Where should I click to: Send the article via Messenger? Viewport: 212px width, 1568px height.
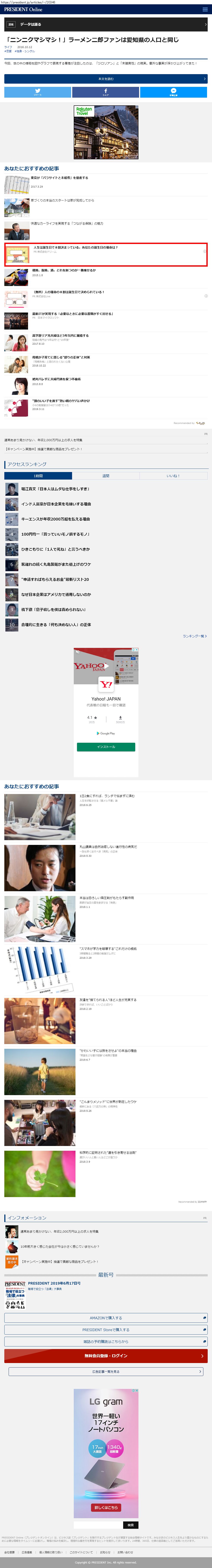point(174,92)
